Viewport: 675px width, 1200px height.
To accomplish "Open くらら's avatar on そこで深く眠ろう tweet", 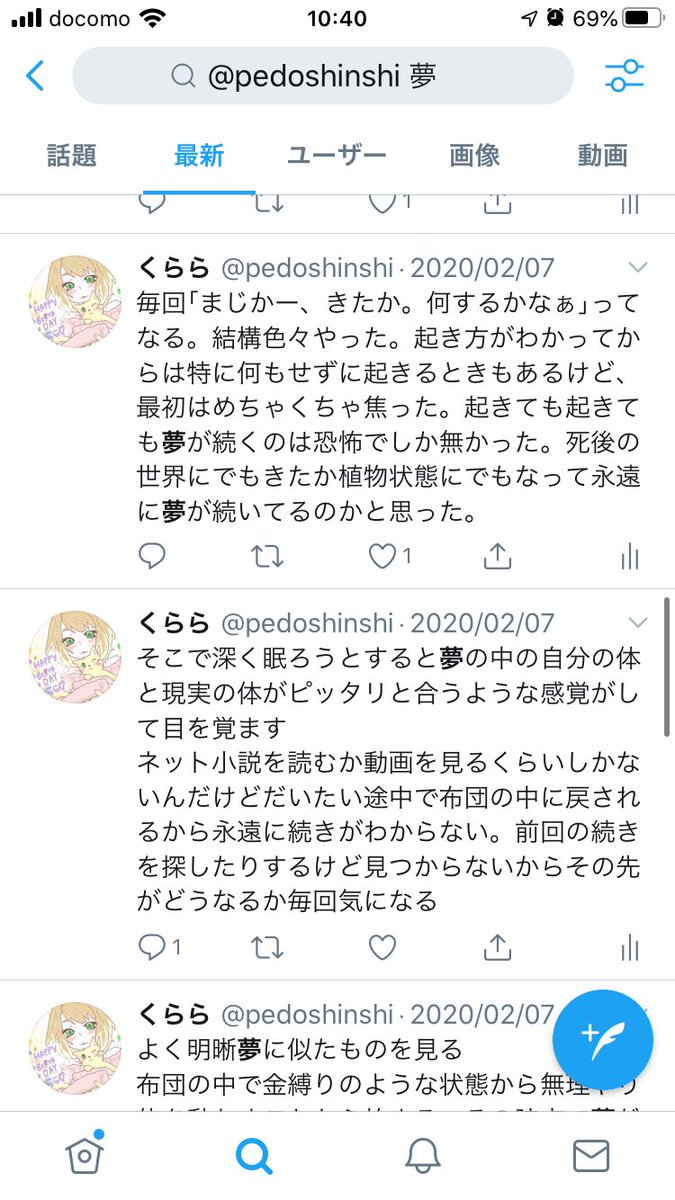I will tap(77, 657).
